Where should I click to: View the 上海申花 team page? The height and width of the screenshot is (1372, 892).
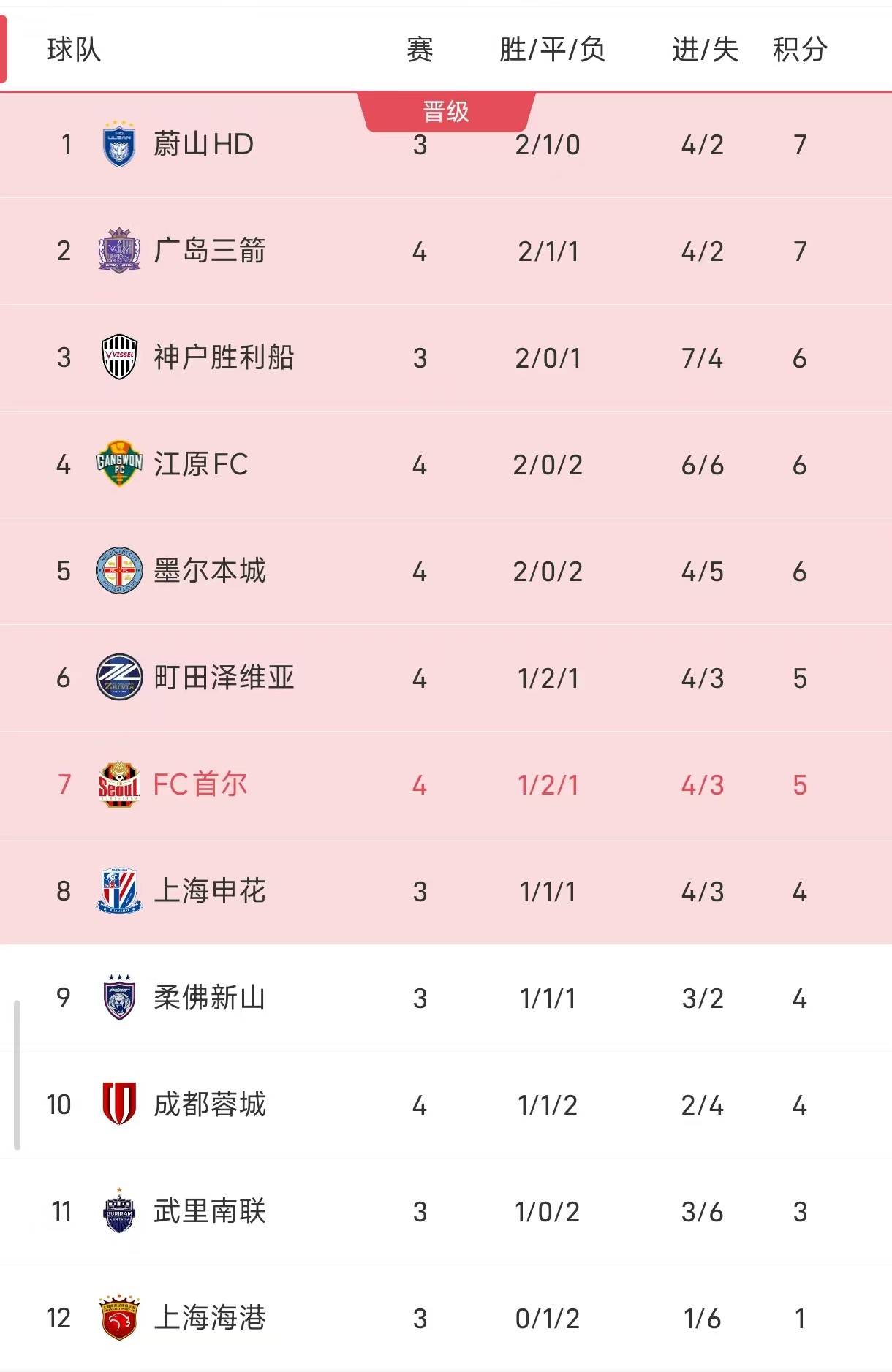(x=209, y=892)
